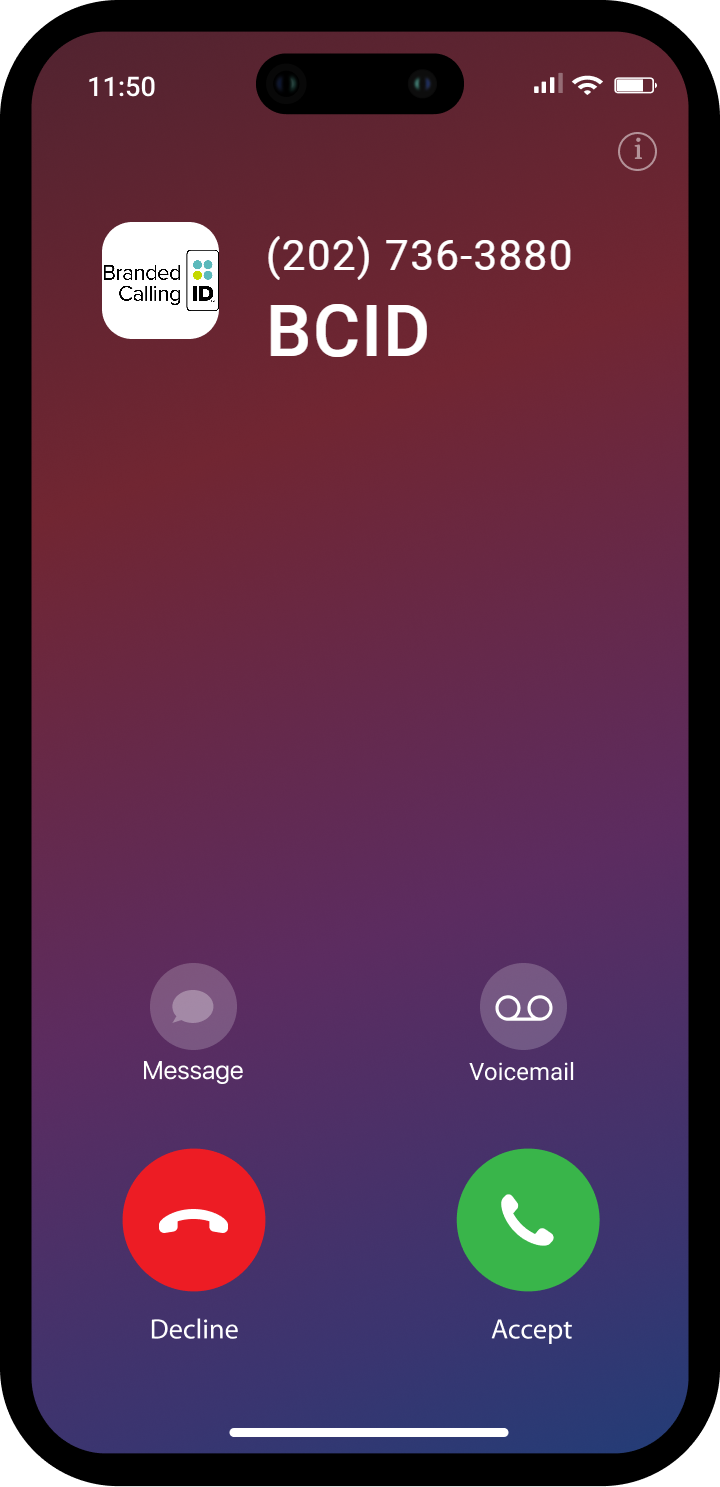The width and height of the screenshot is (720, 1487).
Task: Send the call to voicemail
Action: (523, 1006)
